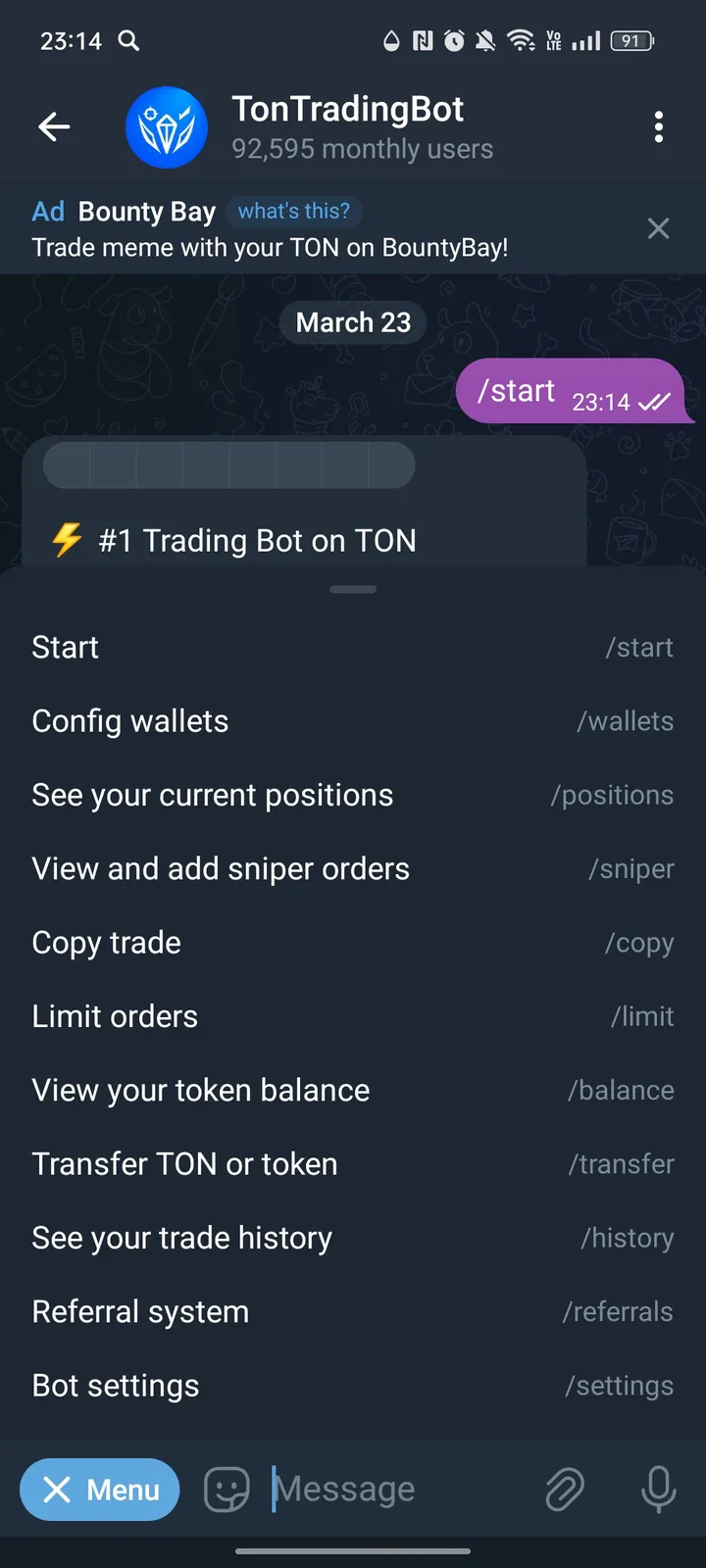Tap the back arrow to leave the chat
Screen dimensions: 706x1568
tap(54, 126)
